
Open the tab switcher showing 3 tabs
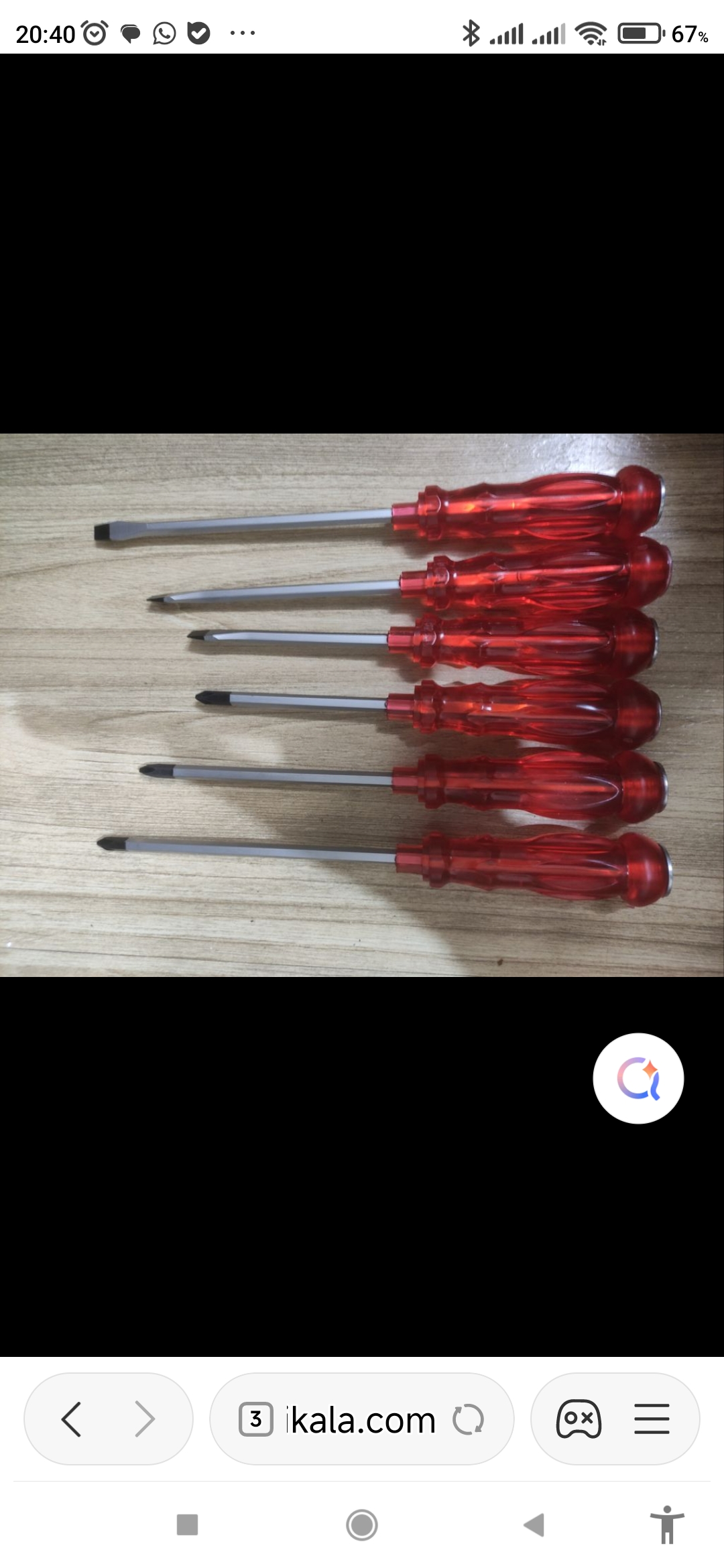[x=256, y=1419]
